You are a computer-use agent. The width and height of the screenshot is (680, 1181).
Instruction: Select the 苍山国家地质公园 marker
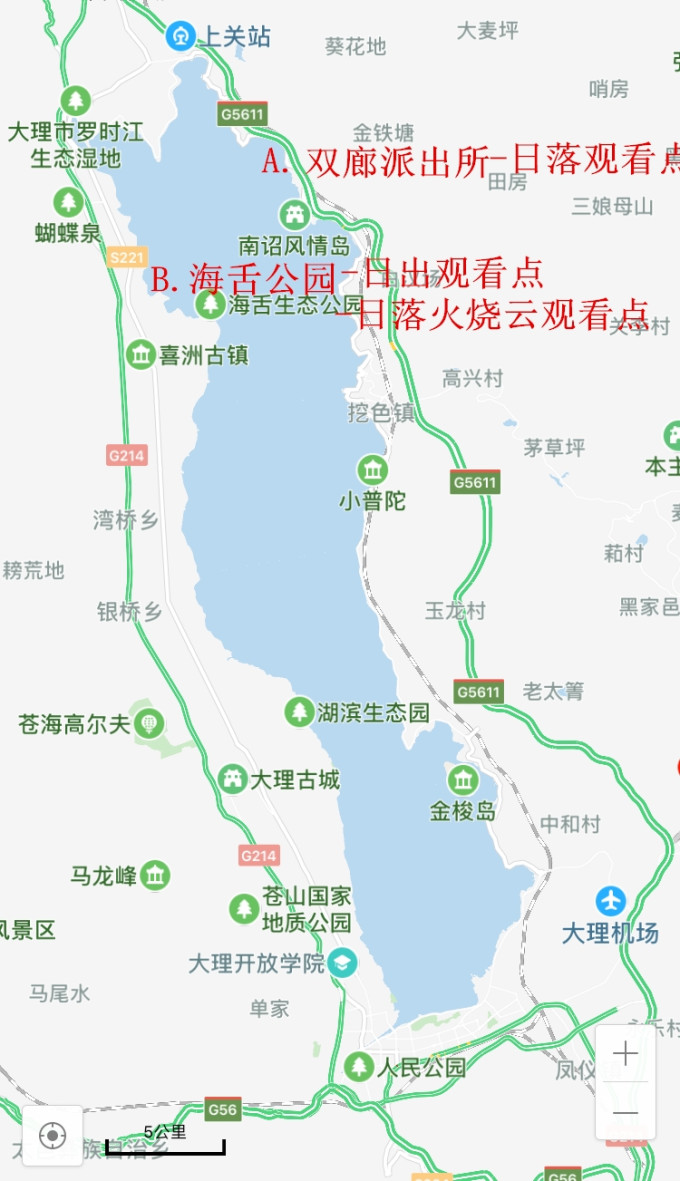coord(245,908)
